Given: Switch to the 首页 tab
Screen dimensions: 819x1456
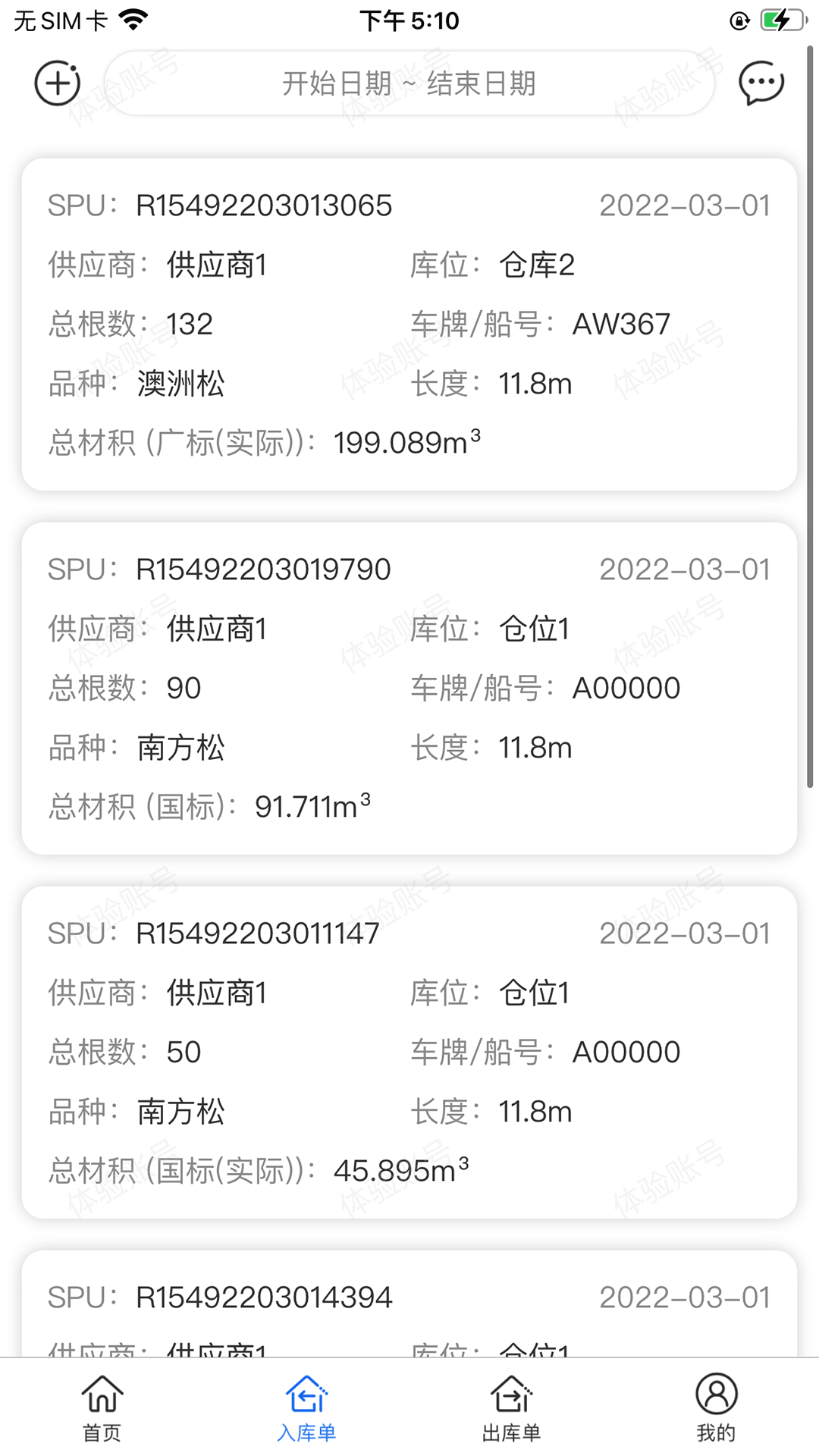Looking at the screenshot, I should (102, 1407).
